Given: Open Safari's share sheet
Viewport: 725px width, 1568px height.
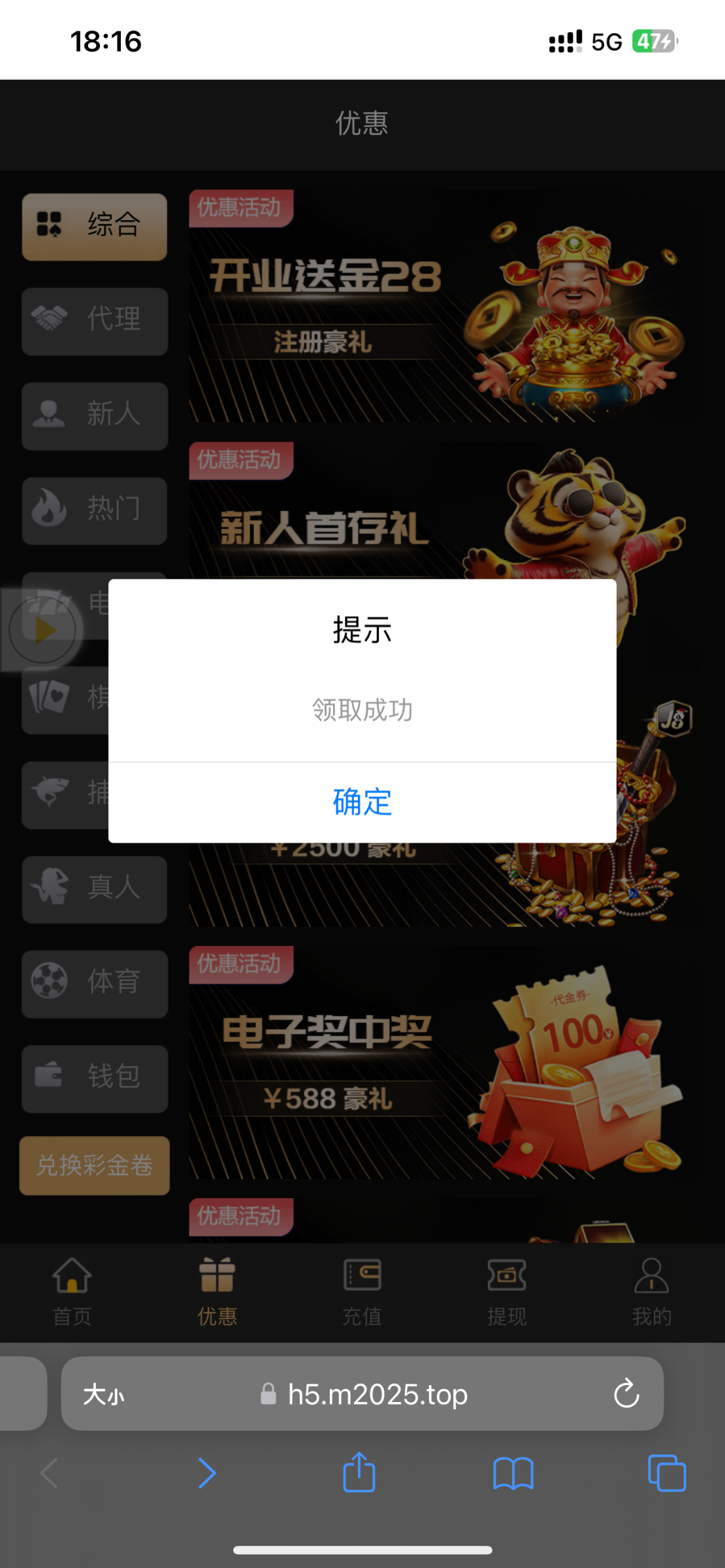Looking at the screenshot, I should click(x=359, y=1474).
